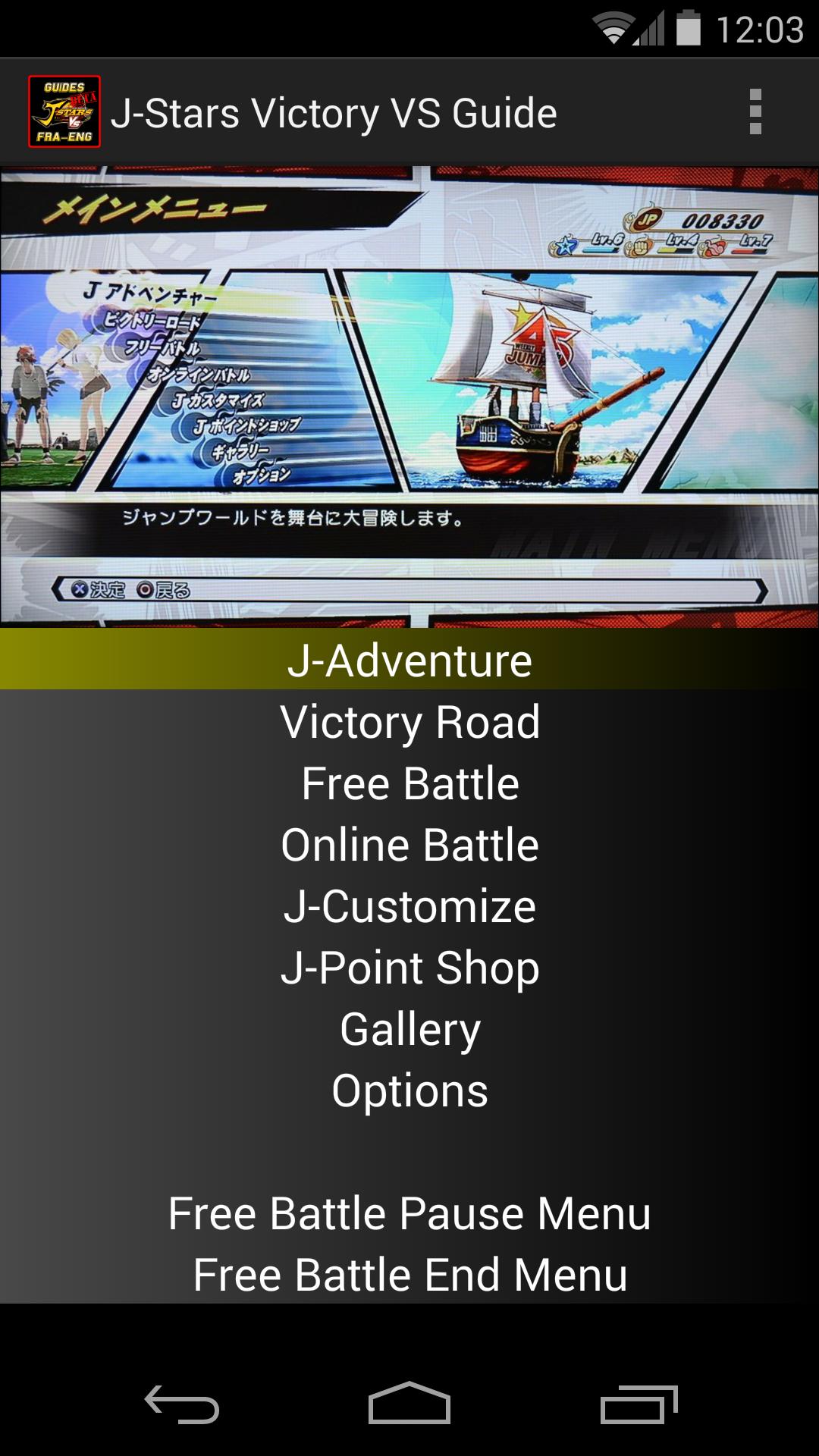Tap the system home button
The image size is (819, 1456).
click(x=409, y=1404)
